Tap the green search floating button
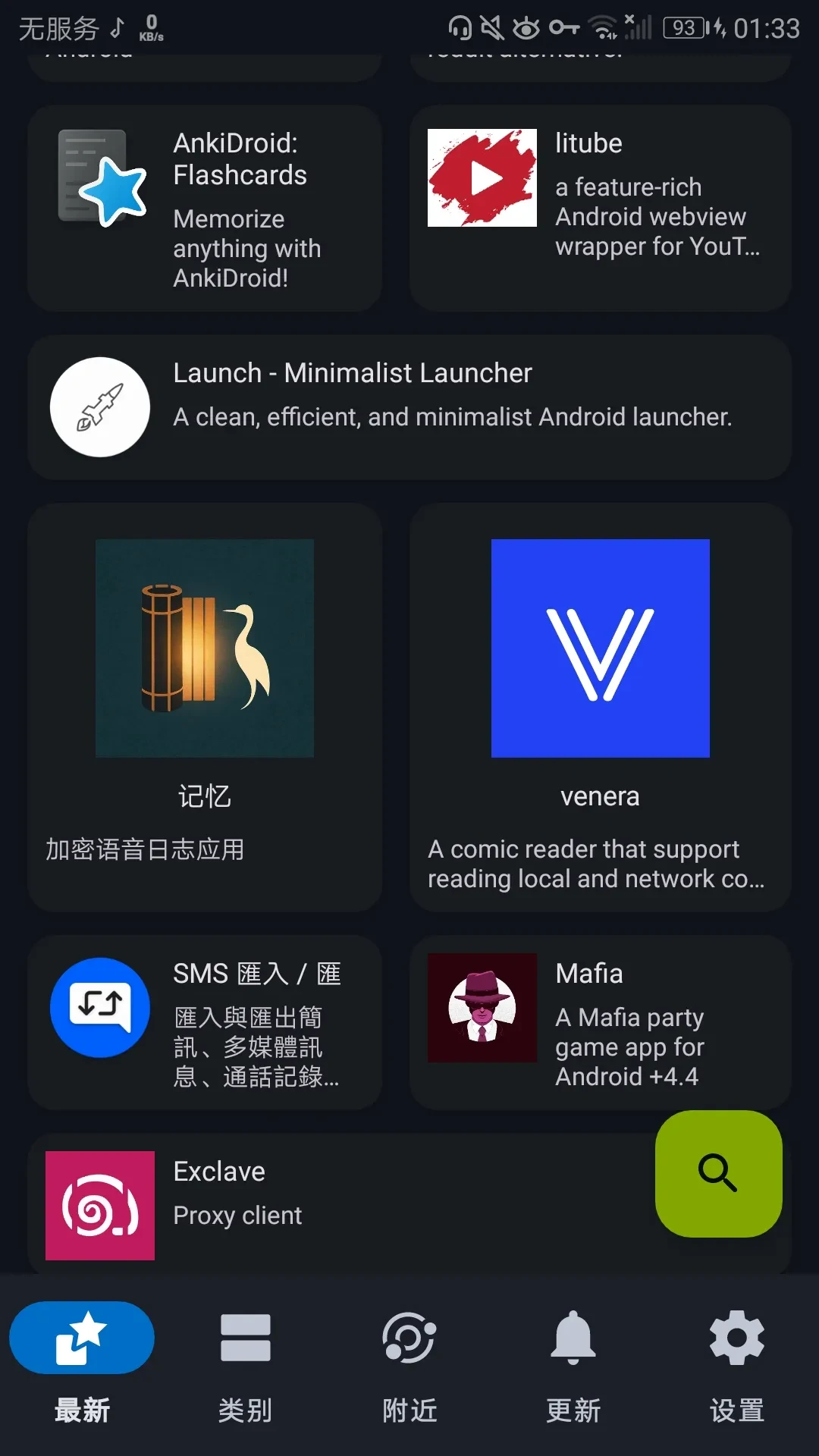This screenshot has height=1456, width=819. [718, 1173]
